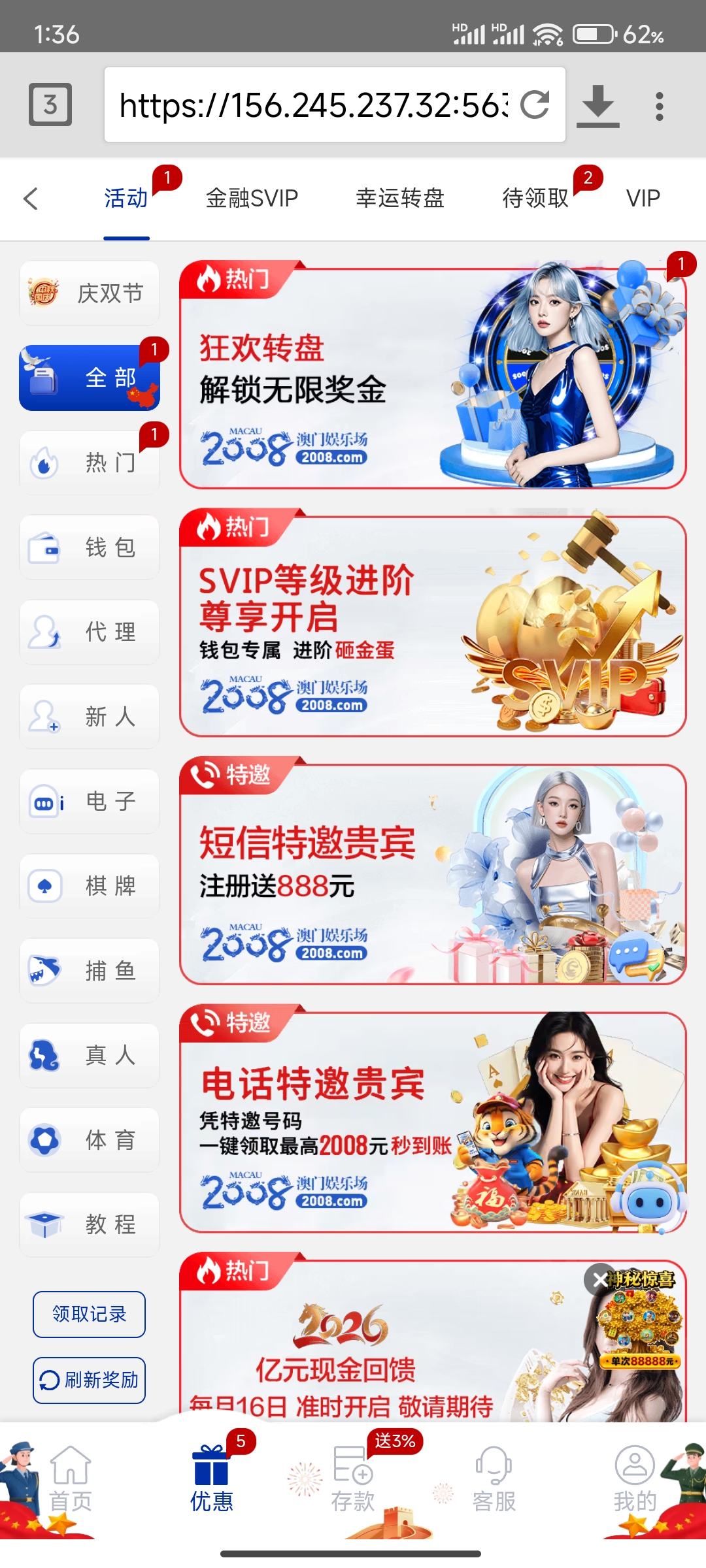Go to the 首页 bottom tab

click(x=71, y=1479)
